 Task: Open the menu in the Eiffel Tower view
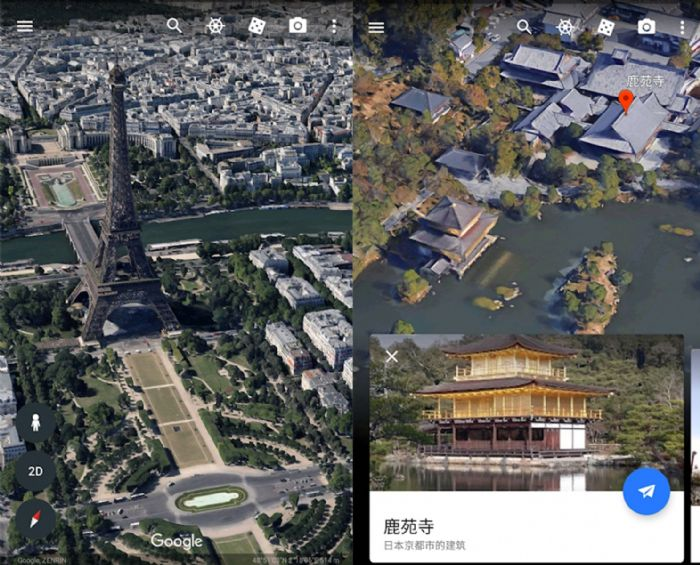(x=25, y=26)
